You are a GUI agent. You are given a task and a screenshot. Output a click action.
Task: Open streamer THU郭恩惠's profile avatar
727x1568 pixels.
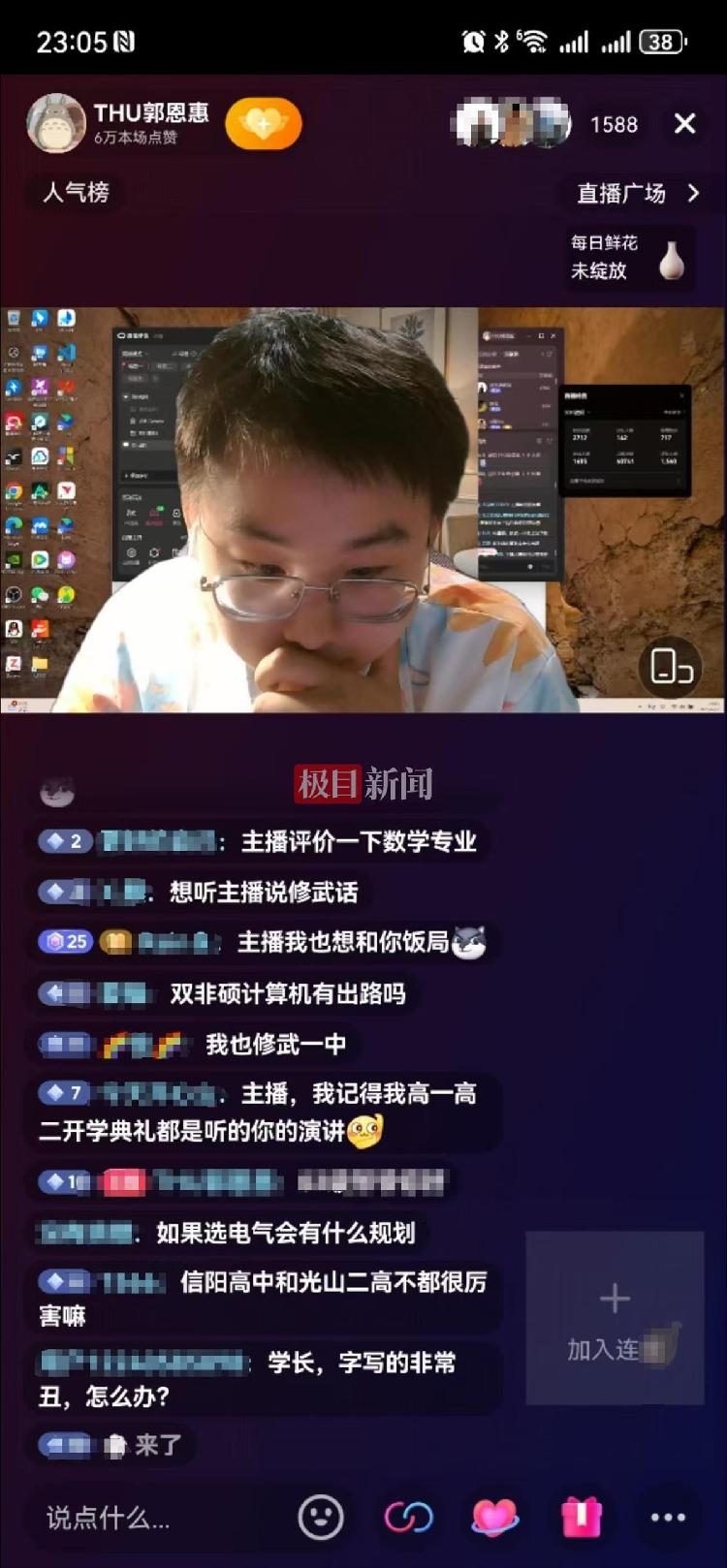(x=55, y=124)
